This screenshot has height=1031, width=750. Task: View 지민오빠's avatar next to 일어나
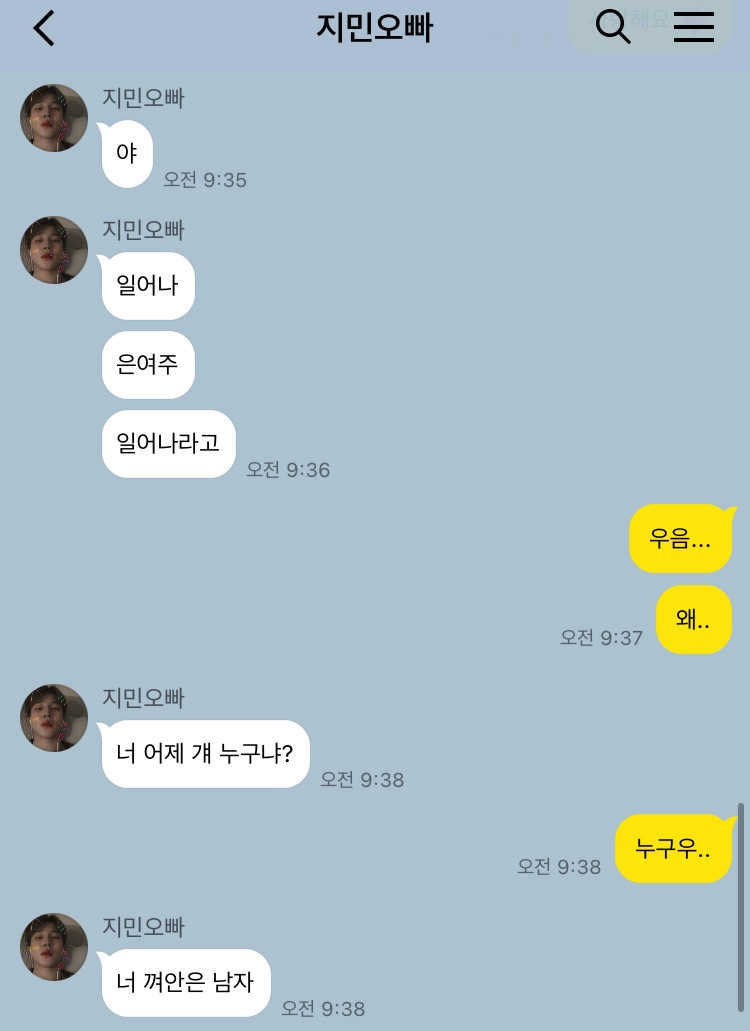[x=54, y=250]
